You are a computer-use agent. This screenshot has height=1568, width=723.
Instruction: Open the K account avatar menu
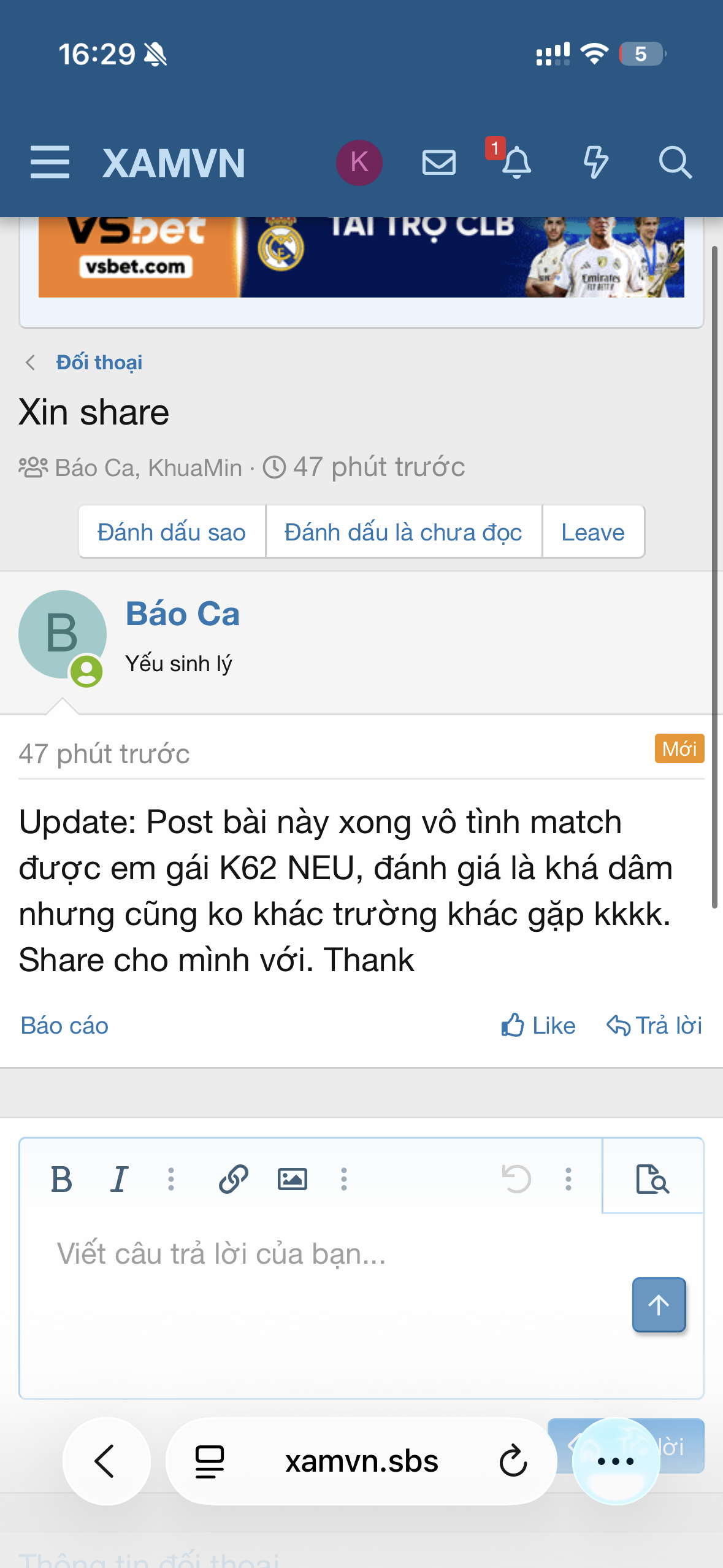click(x=359, y=163)
